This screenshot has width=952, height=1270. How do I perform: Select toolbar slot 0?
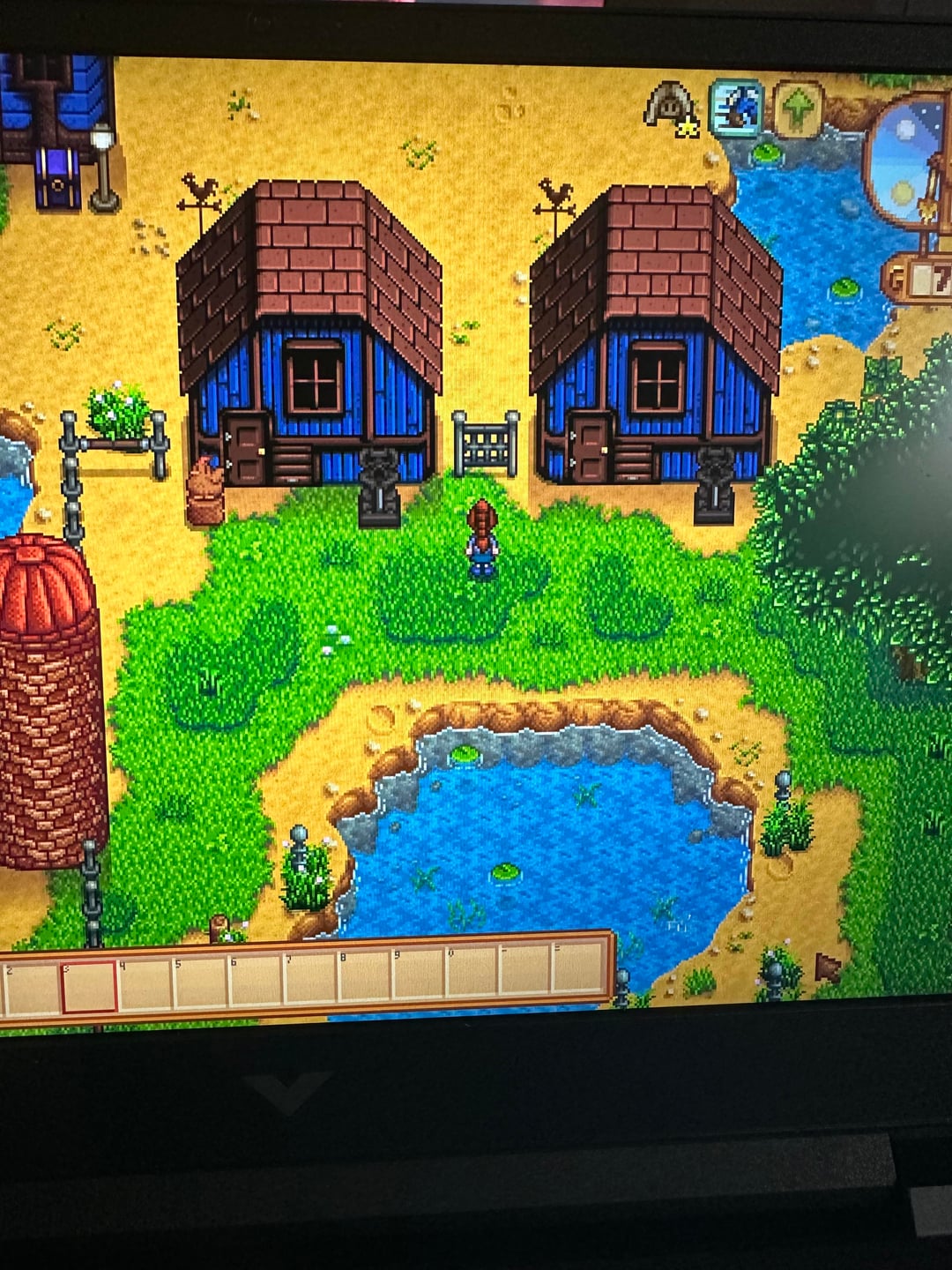[472, 971]
